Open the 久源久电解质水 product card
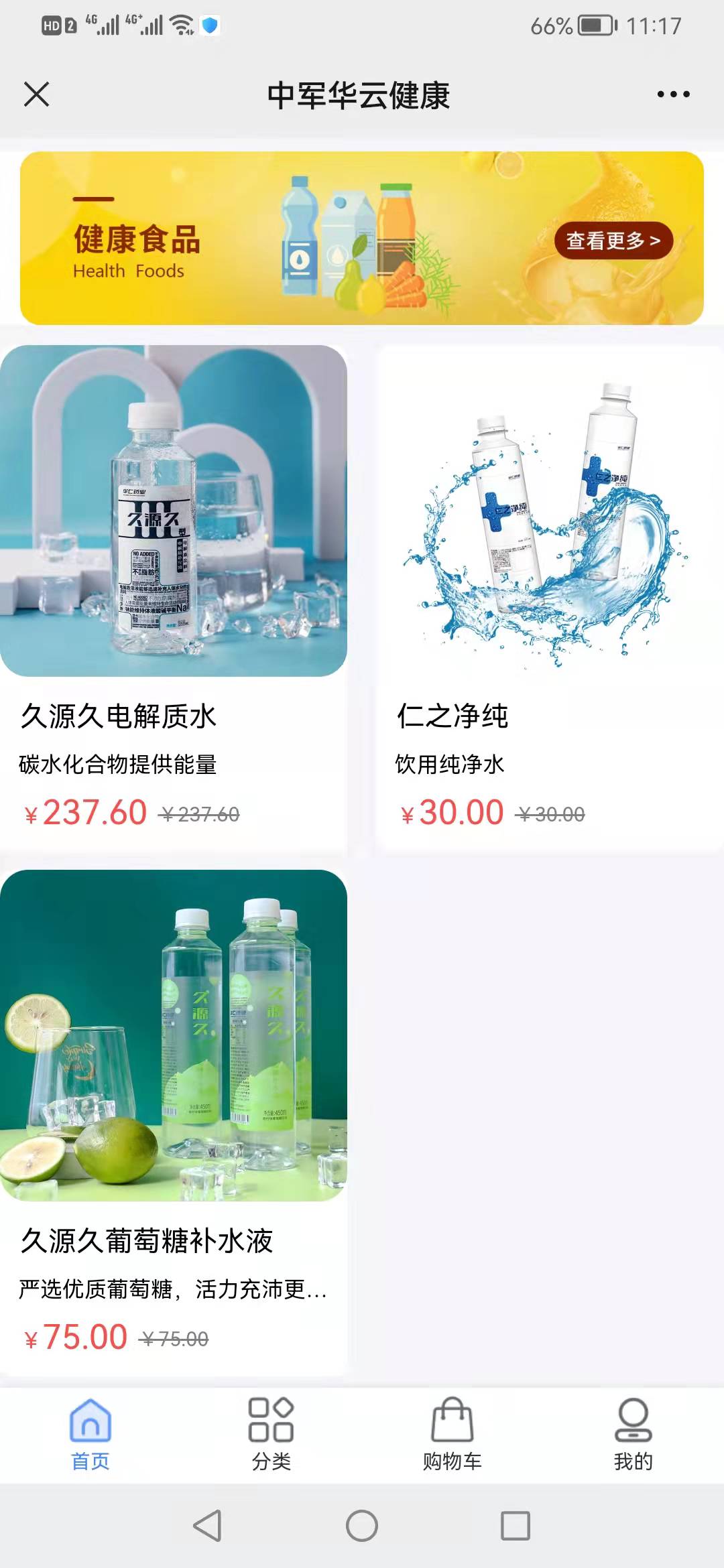The width and height of the screenshot is (724, 1568). pos(174,598)
